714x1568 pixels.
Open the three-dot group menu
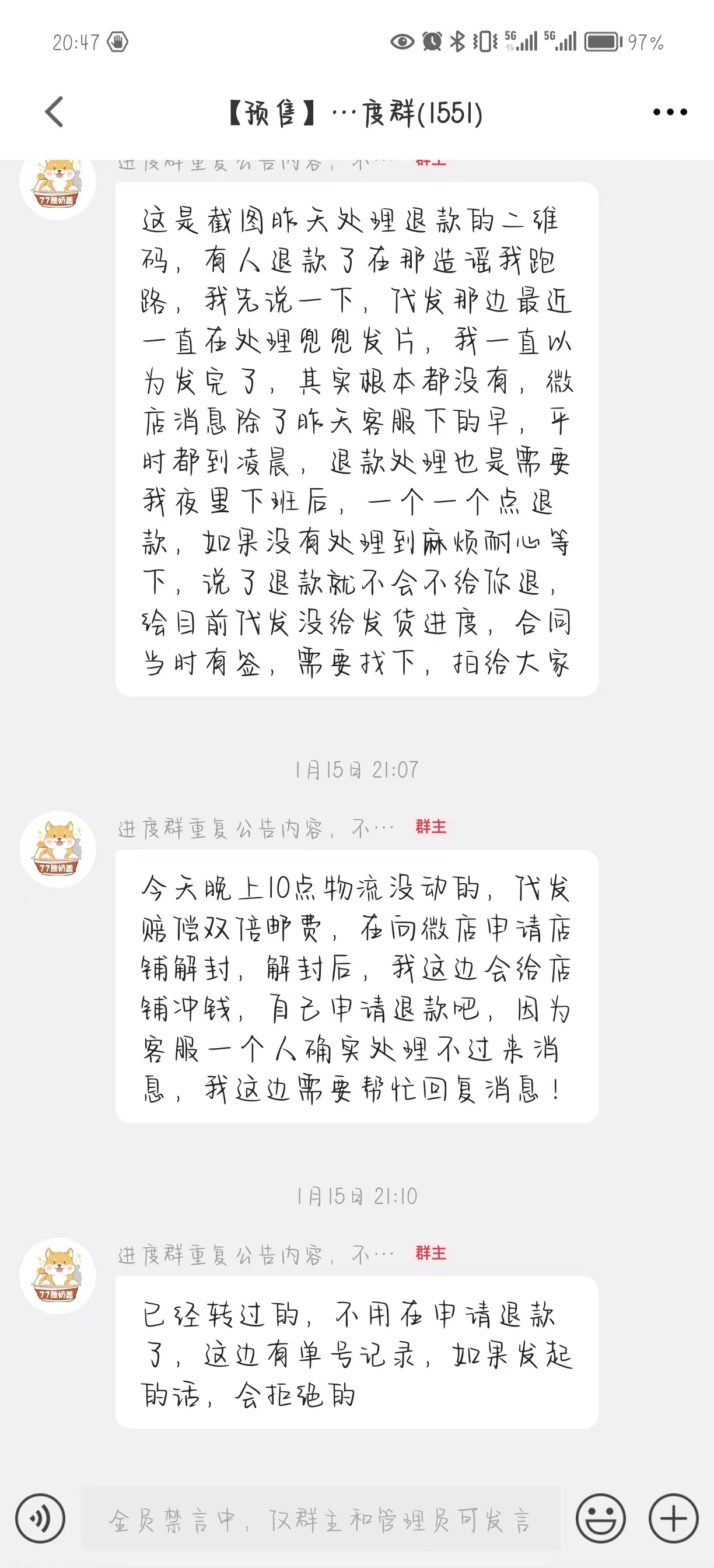coord(670,112)
